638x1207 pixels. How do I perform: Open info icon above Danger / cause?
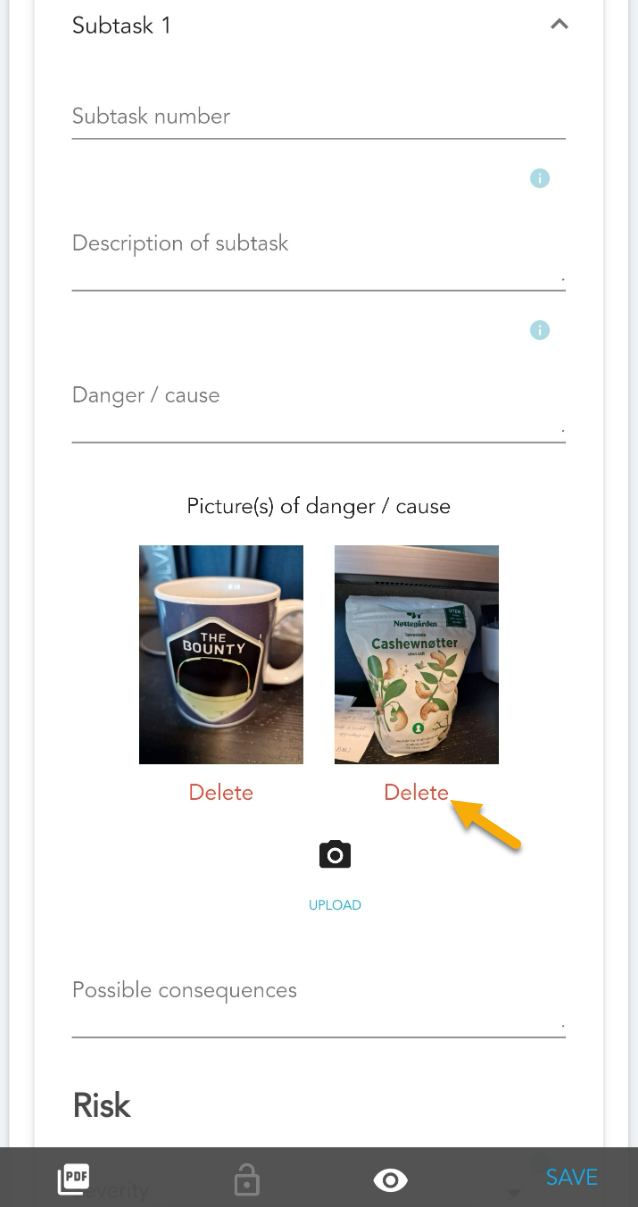pos(539,330)
